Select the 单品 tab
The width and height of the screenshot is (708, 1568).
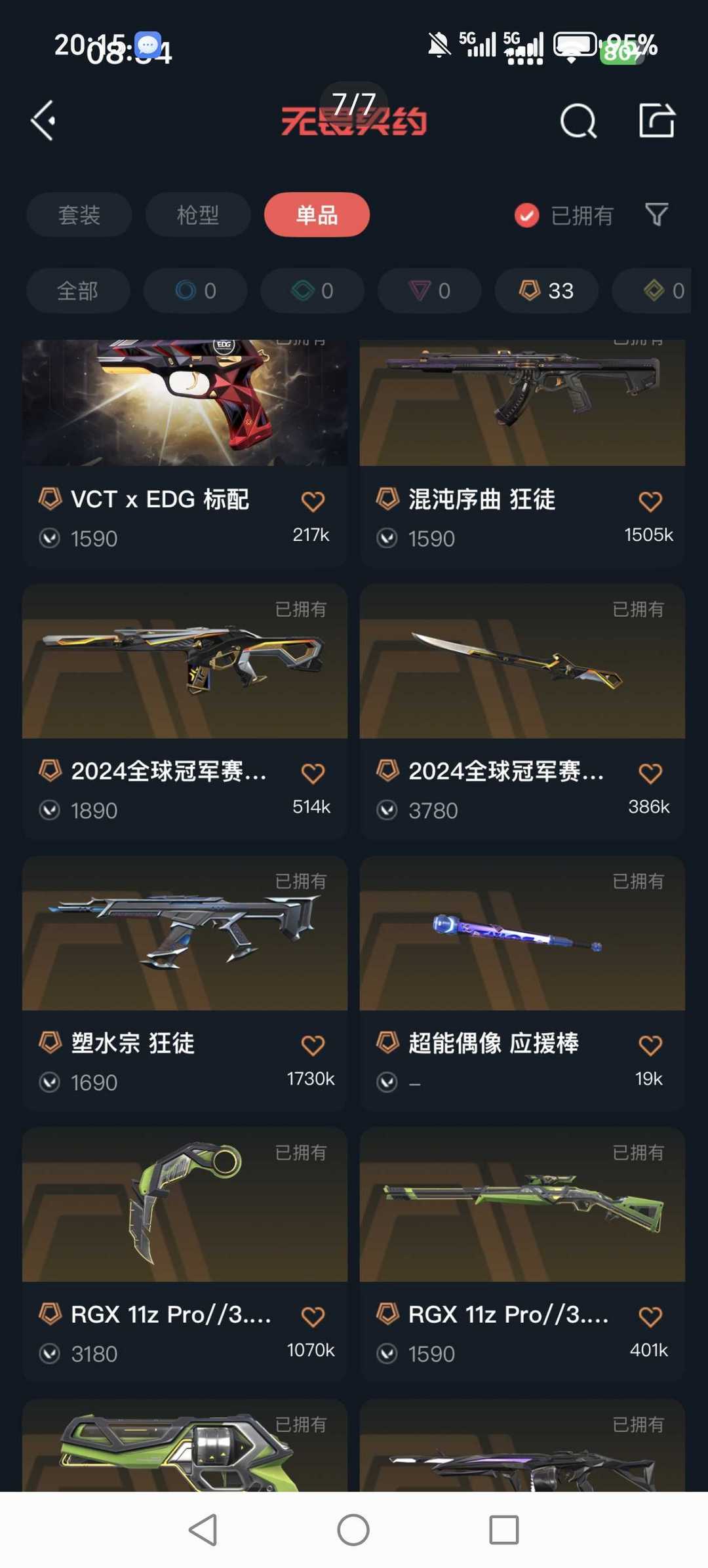click(317, 215)
